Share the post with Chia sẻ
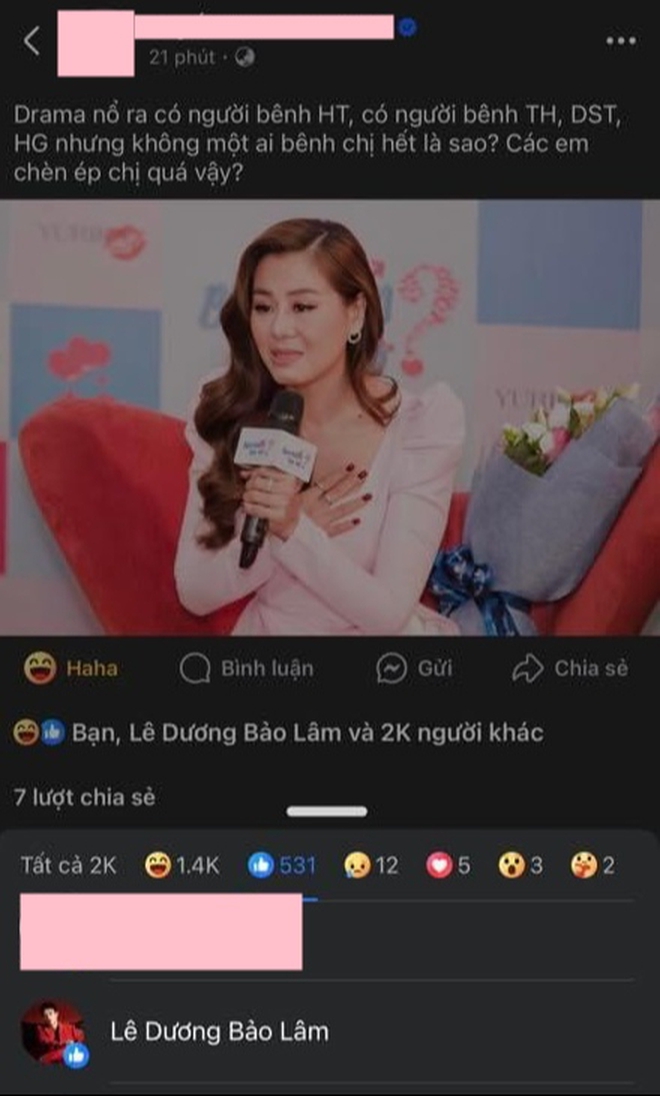Image resolution: width=660 pixels, height=1096 pixels. click(x=570, y=669)
